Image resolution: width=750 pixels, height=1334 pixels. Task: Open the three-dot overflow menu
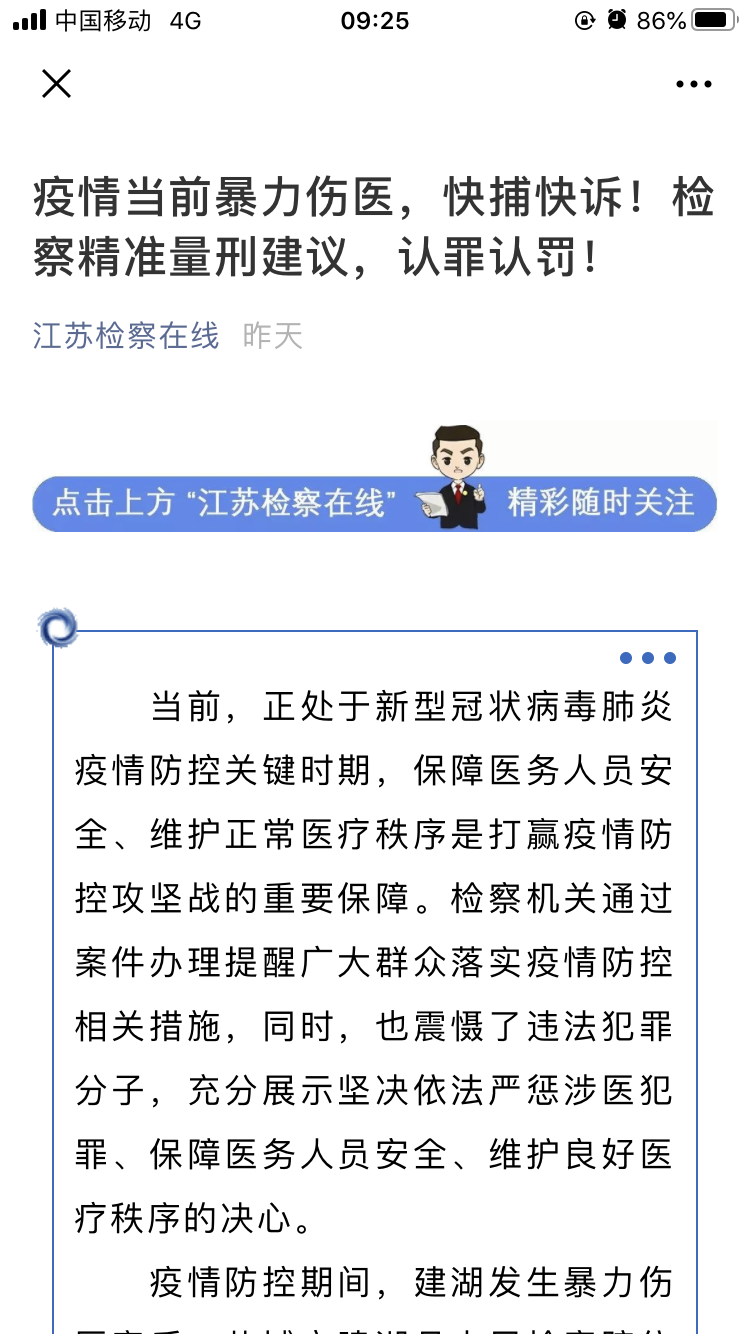tap(693, 85)
